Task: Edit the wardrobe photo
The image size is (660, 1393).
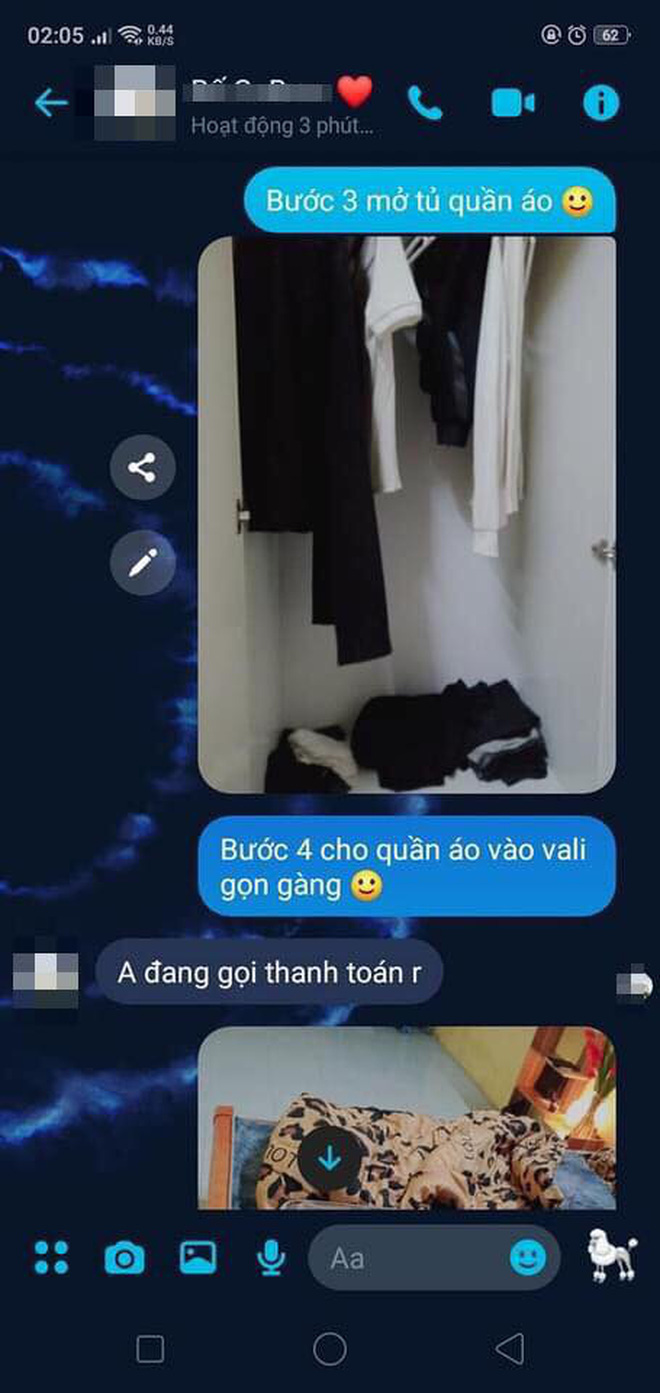Action: 142,563
